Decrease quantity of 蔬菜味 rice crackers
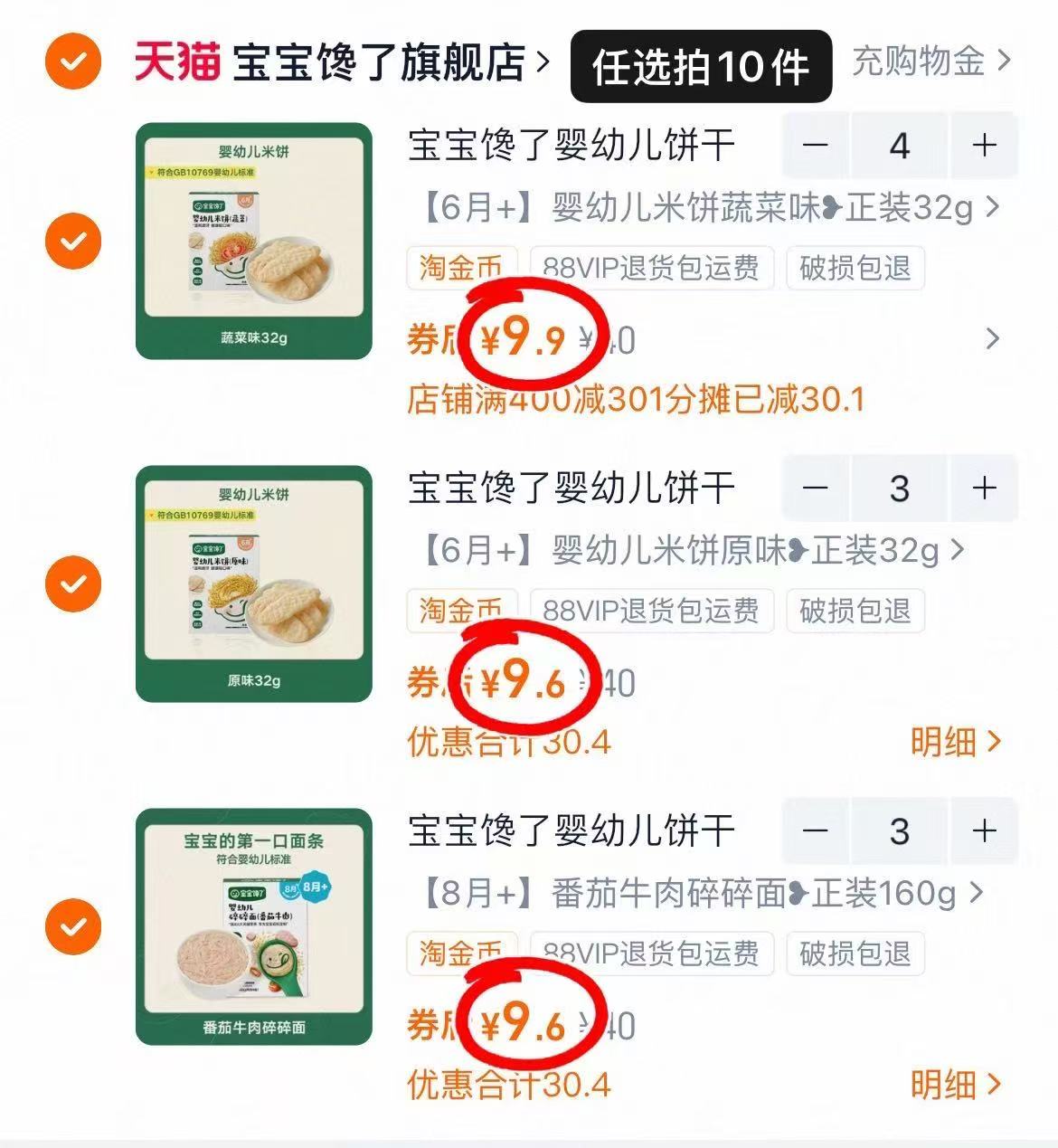 pos(817,147)
